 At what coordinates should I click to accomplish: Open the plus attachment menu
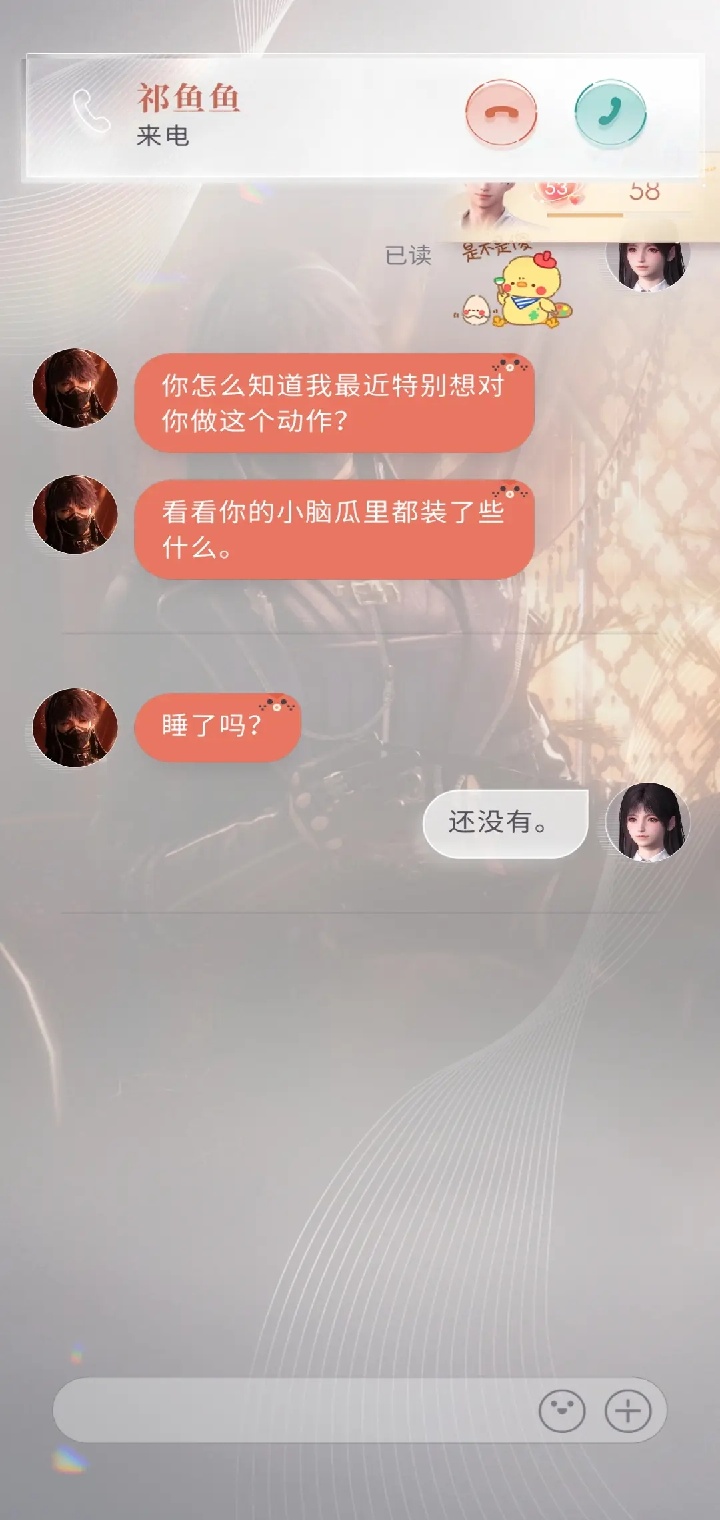628,1411
